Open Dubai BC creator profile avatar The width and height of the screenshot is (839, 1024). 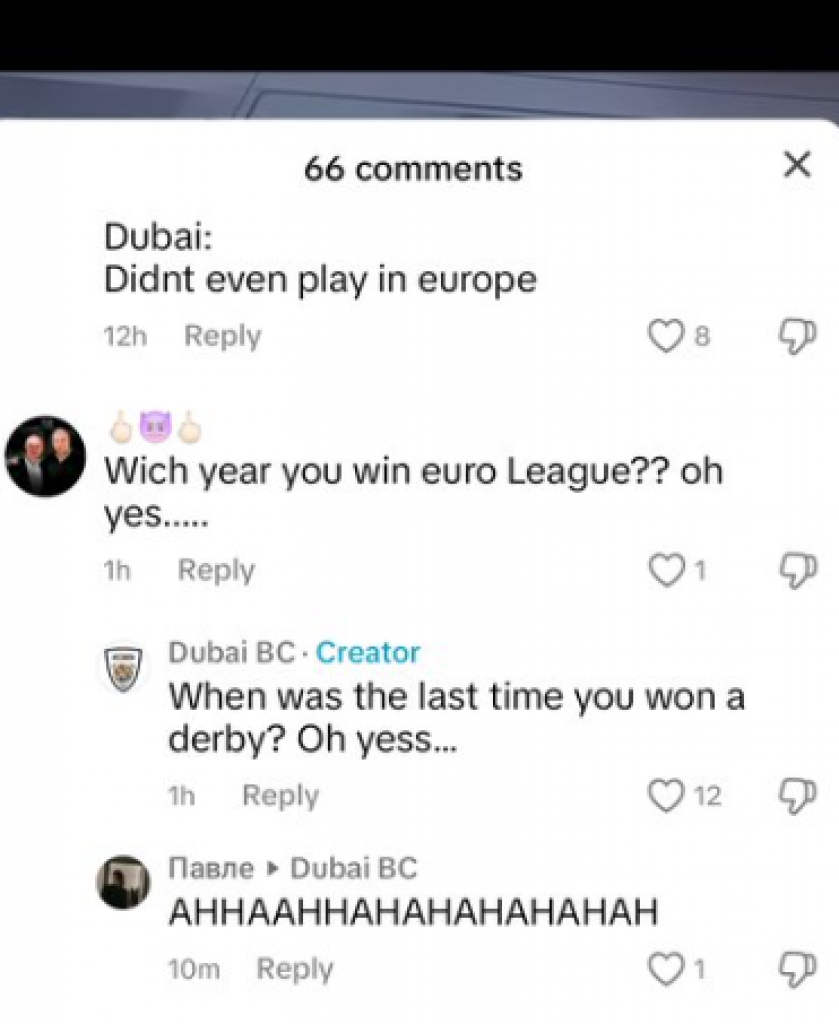point(122,667)
